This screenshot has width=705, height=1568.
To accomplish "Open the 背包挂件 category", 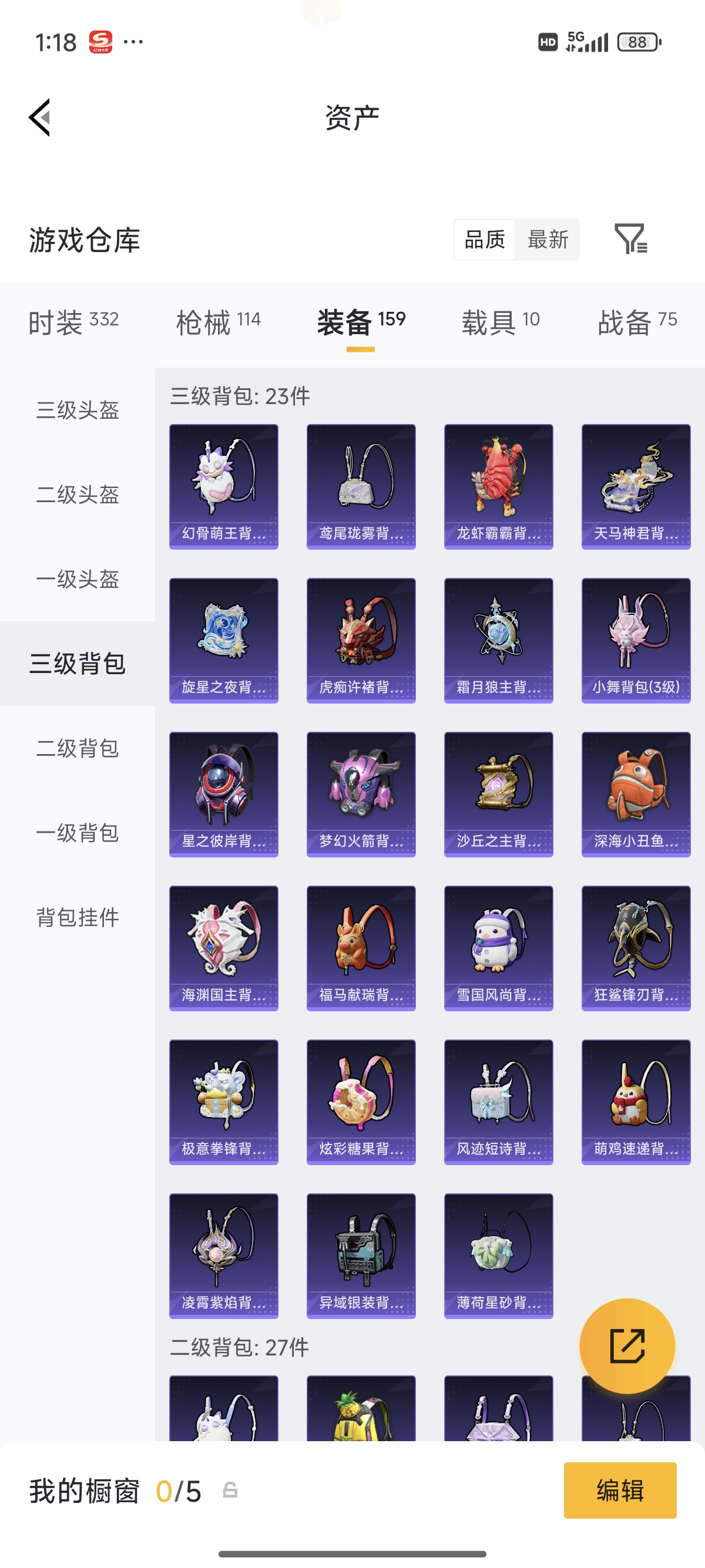I will (x=78, y=919).
